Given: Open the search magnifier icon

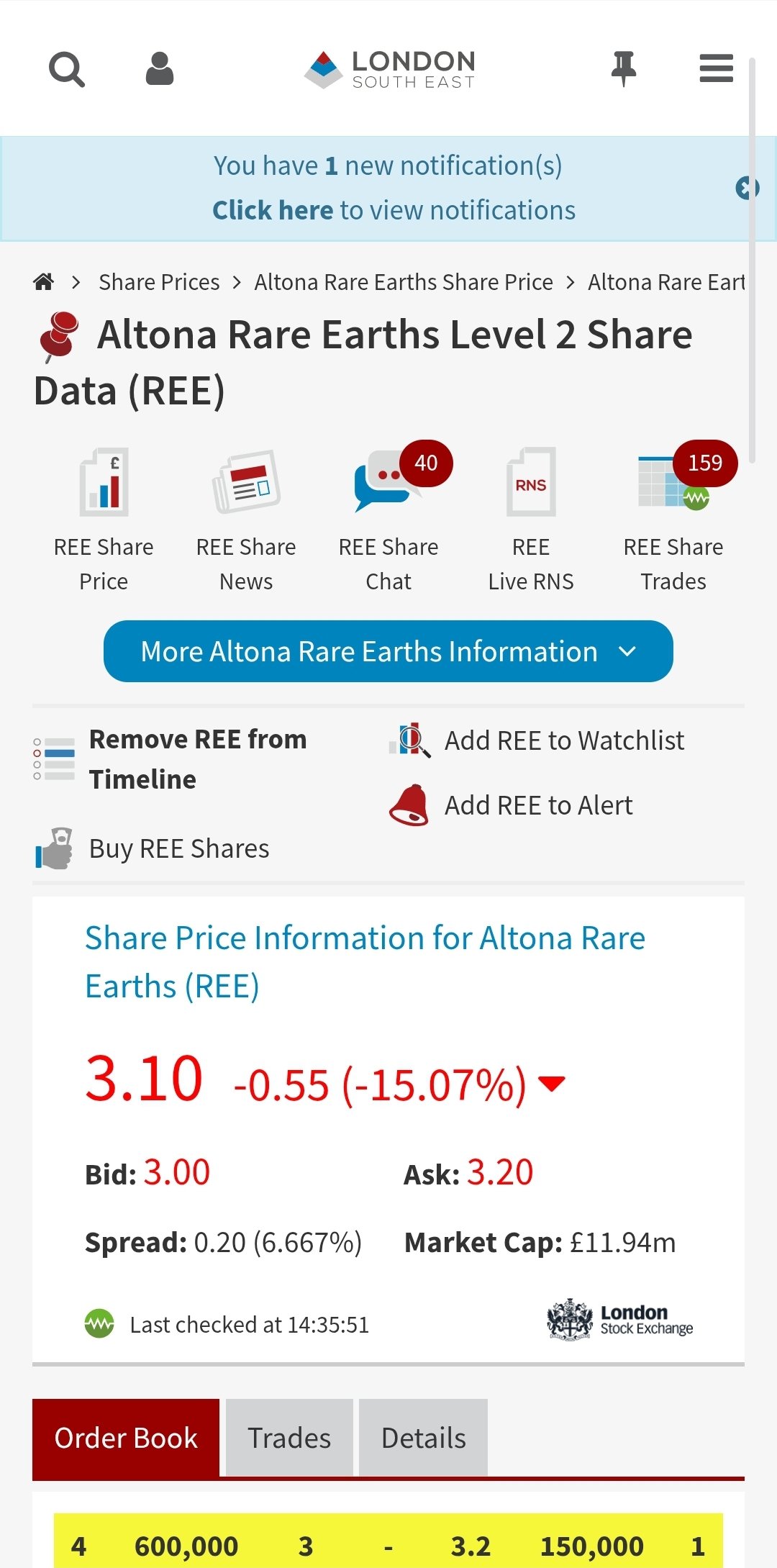Looking at the screenshot, I should [x=67, y=70].
